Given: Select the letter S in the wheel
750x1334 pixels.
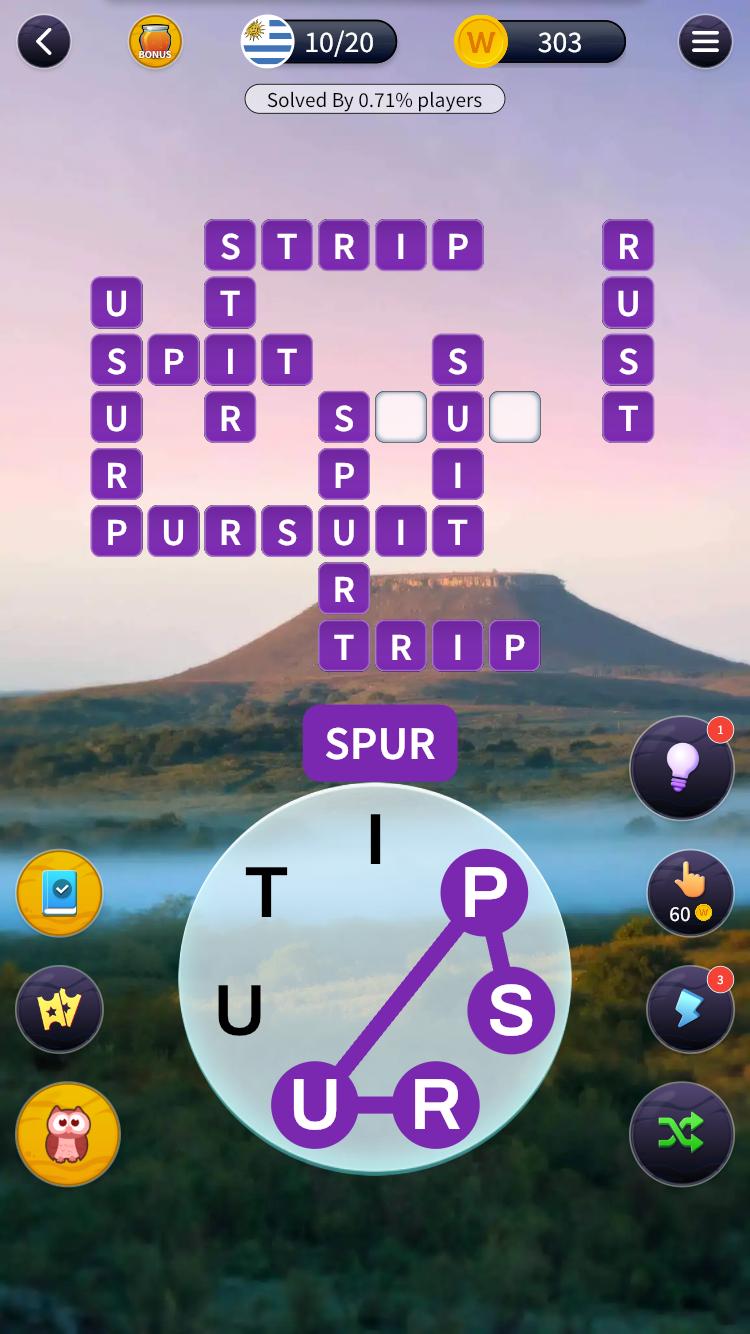Looking at the screenshot, I should (x=510, y=1010).
